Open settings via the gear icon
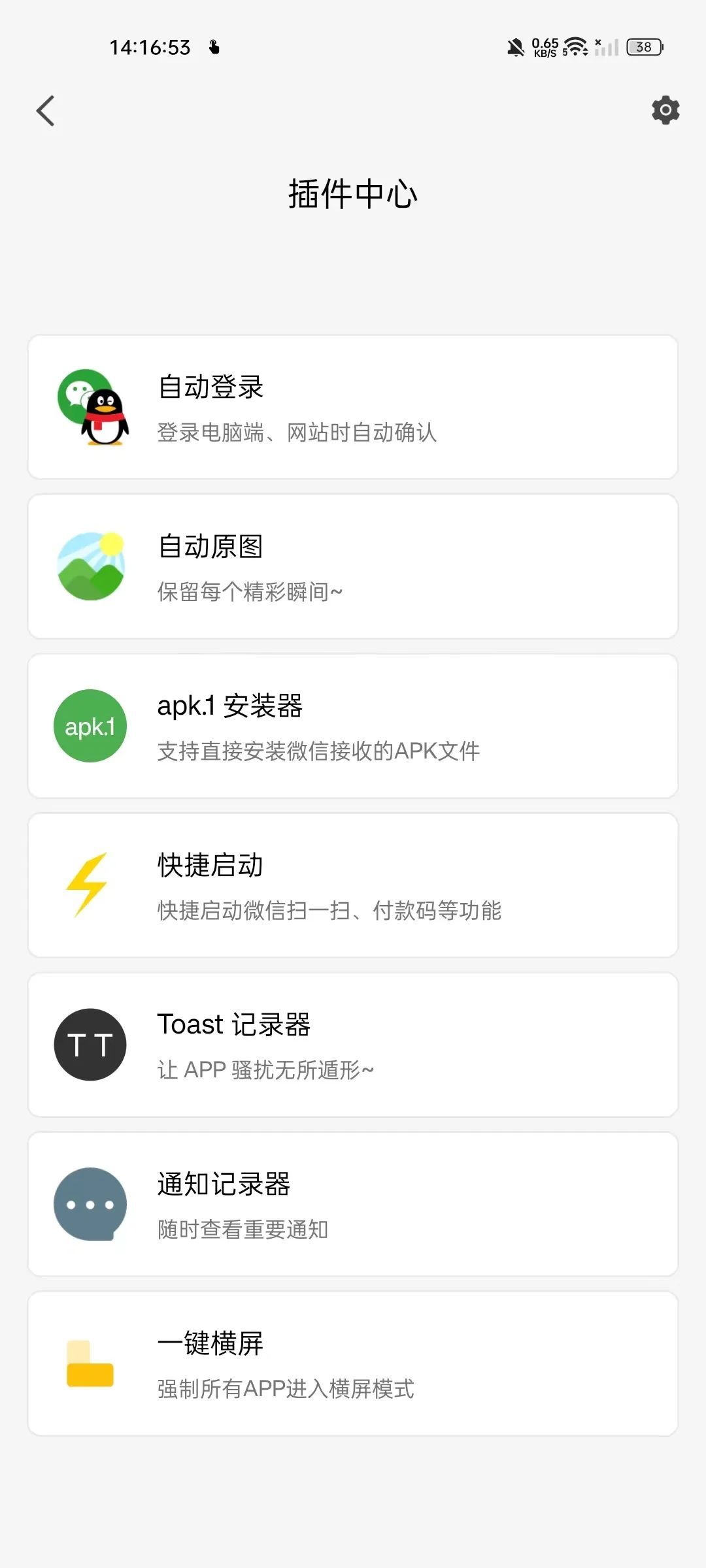Screen dimensions: 706x1568 point(665,110)
